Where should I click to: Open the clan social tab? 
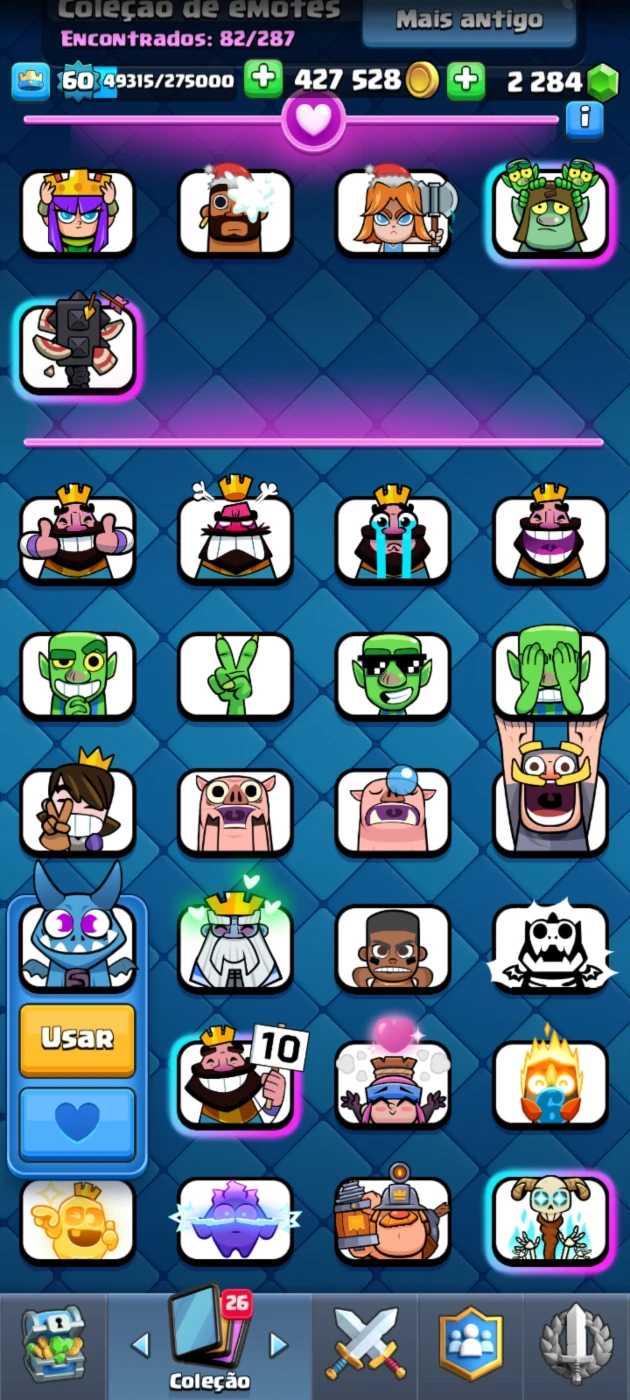tap(470, 1345)
